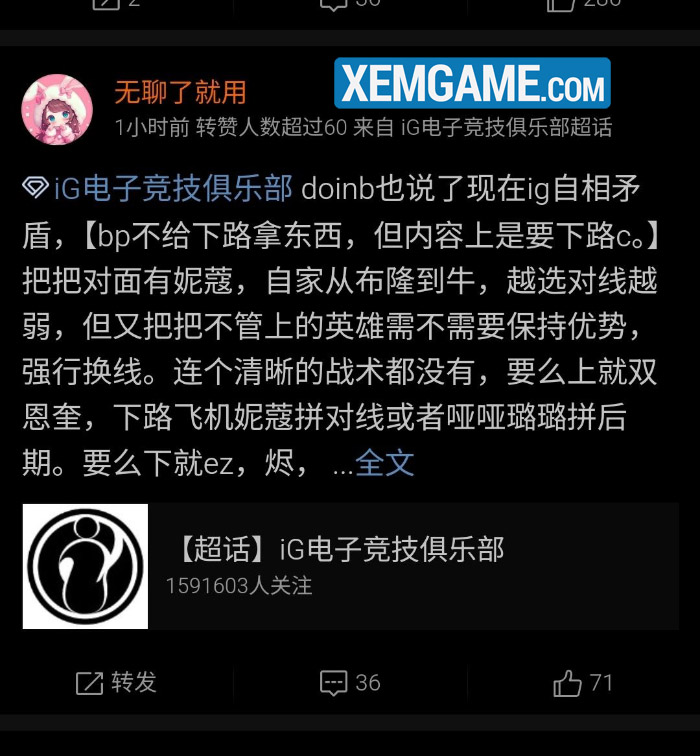Open comments with 36 replies
Screen dimensions: 700x756
350,683
